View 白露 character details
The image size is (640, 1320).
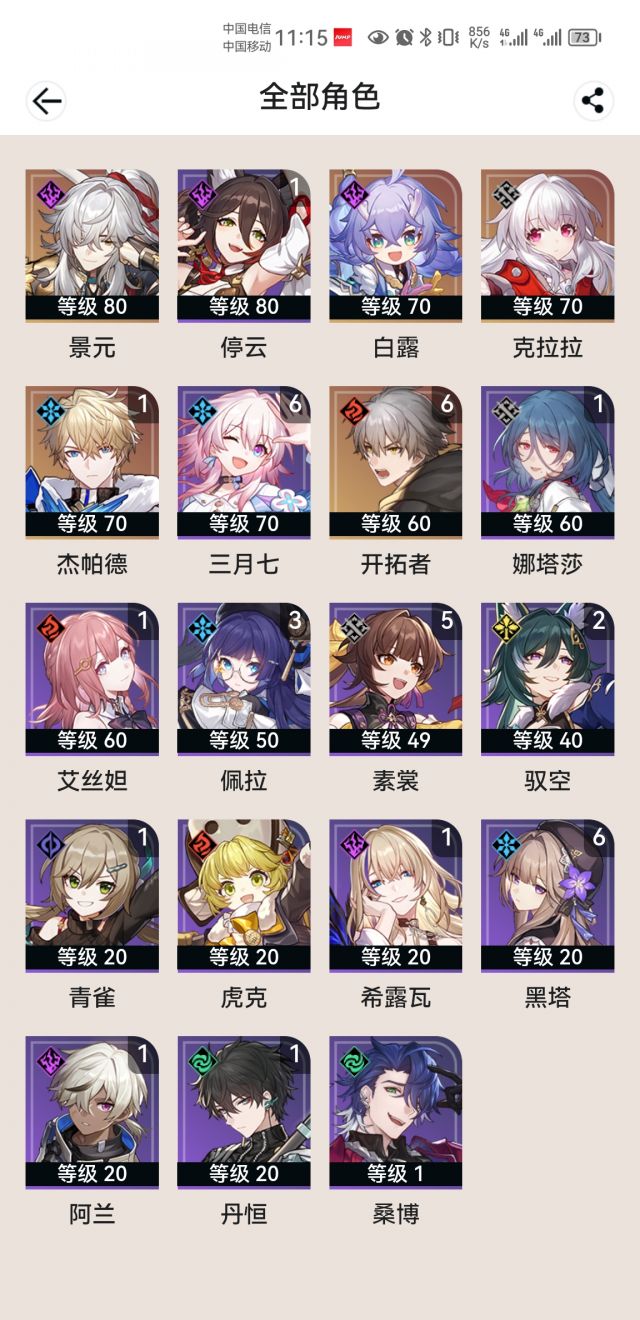pos(396,246)
